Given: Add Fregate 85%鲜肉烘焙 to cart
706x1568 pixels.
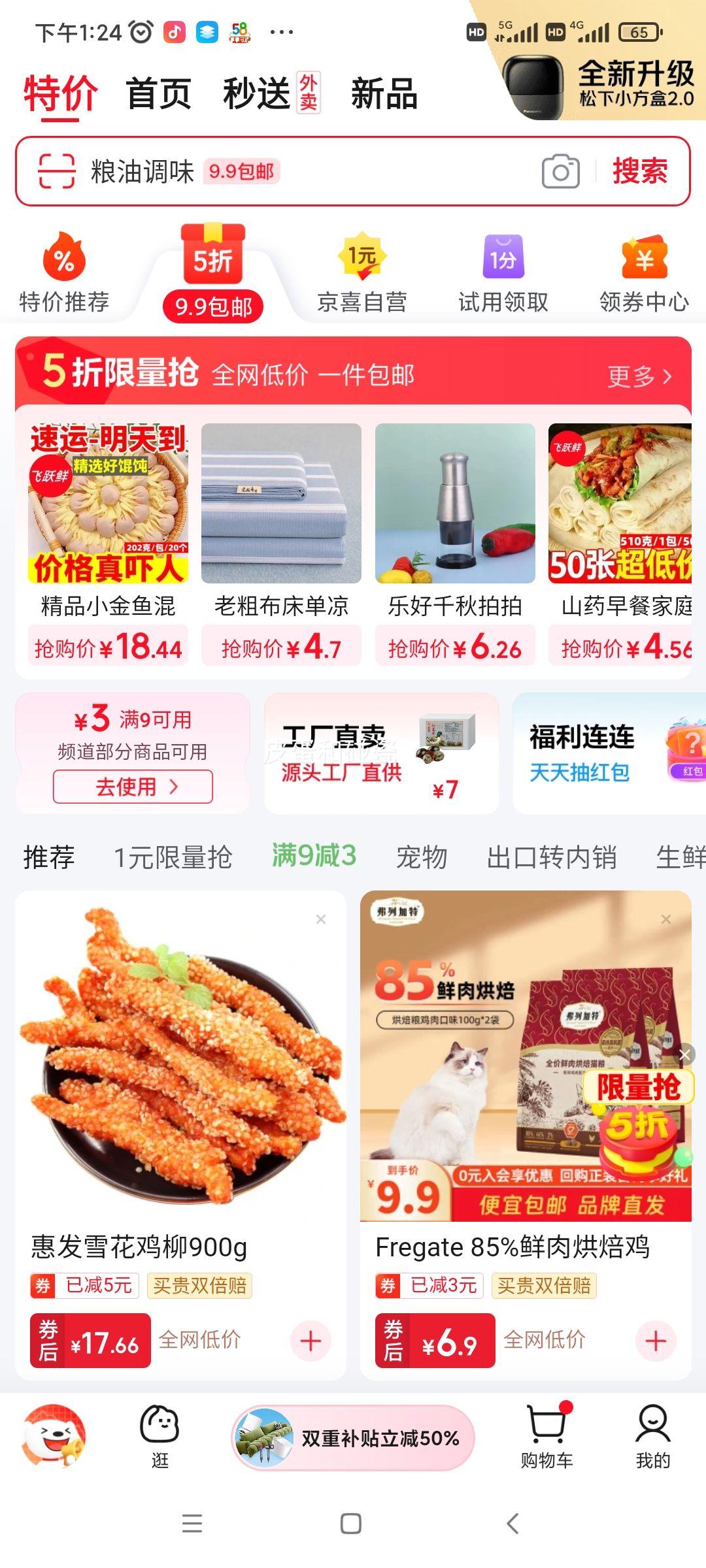Looking at the screenshot, I should point(656,1341).
